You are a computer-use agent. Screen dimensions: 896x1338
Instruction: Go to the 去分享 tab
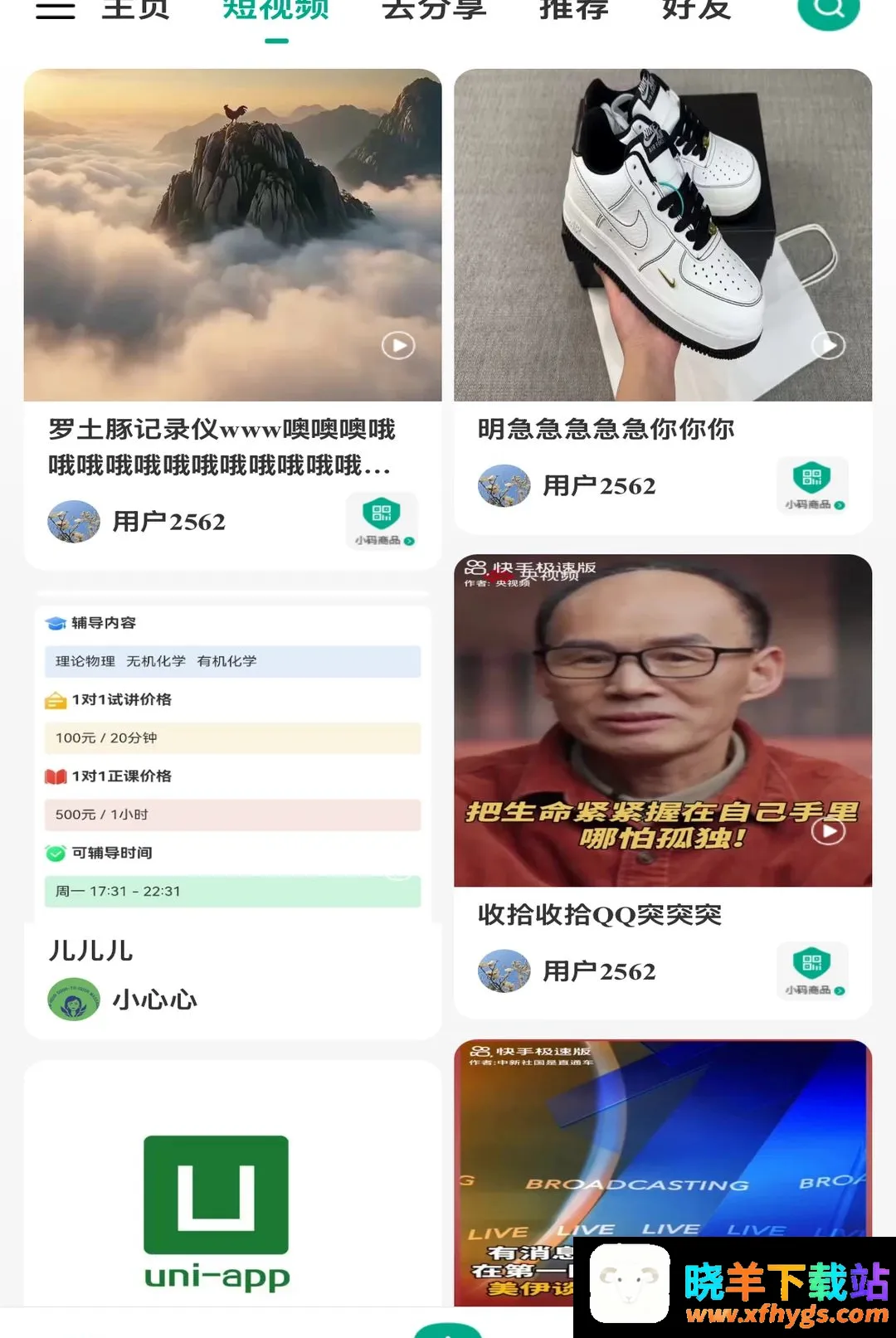coord(434,10)
